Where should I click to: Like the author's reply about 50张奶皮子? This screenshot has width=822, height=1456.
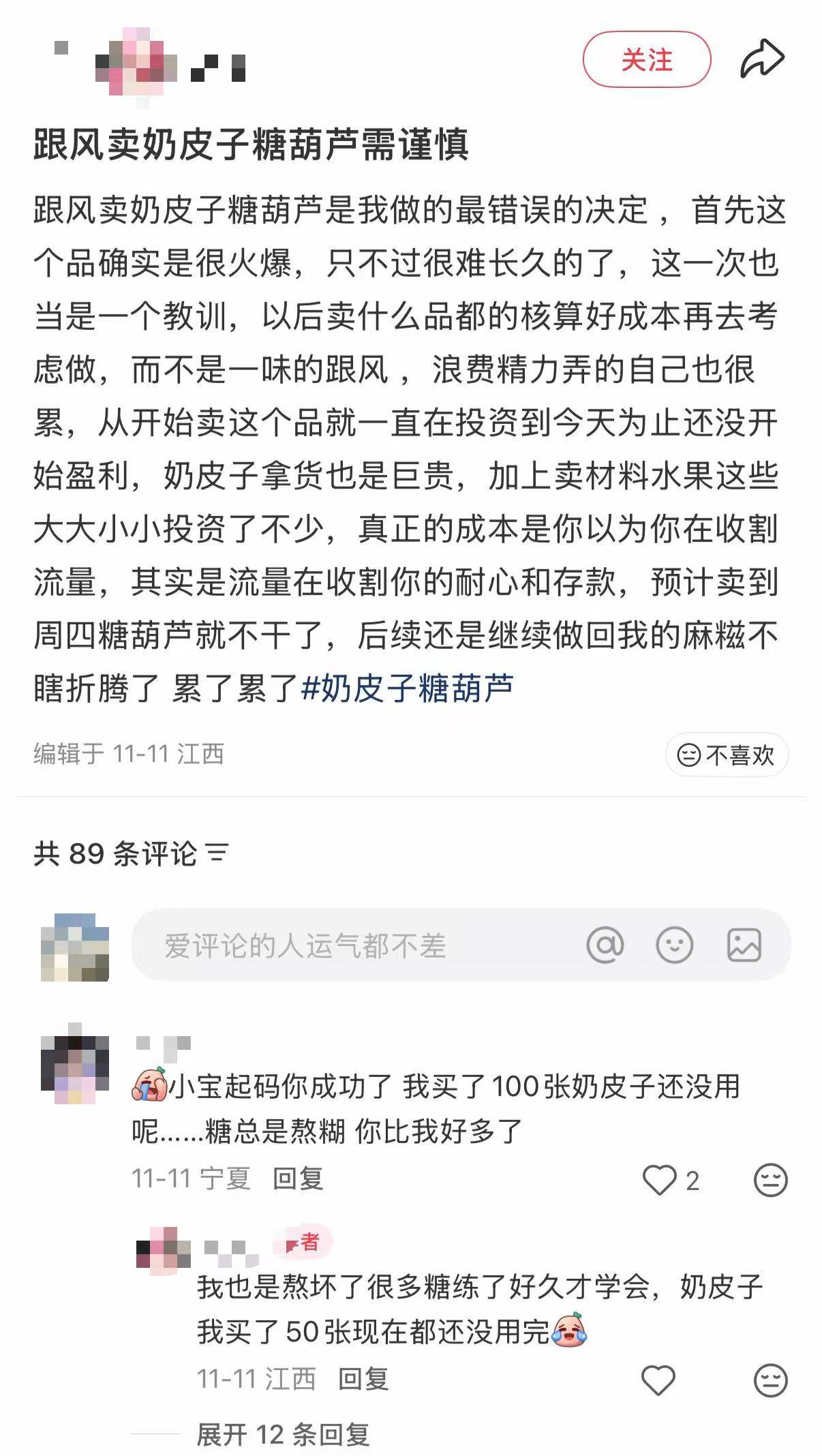(x=658, y=1380)
